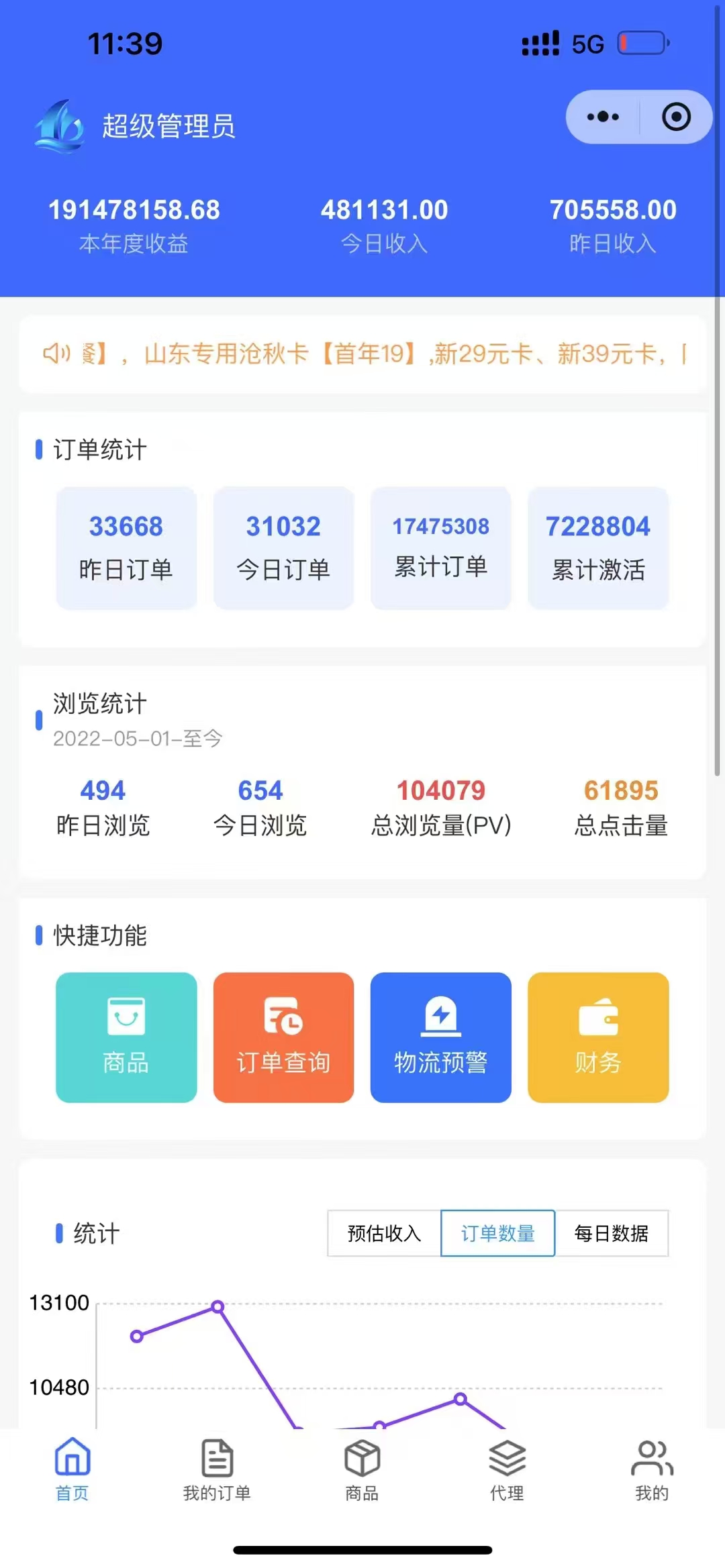The height and width of the screenshot is (1568, 725).
Task: View the 累计激活 card
Action: 598,547
